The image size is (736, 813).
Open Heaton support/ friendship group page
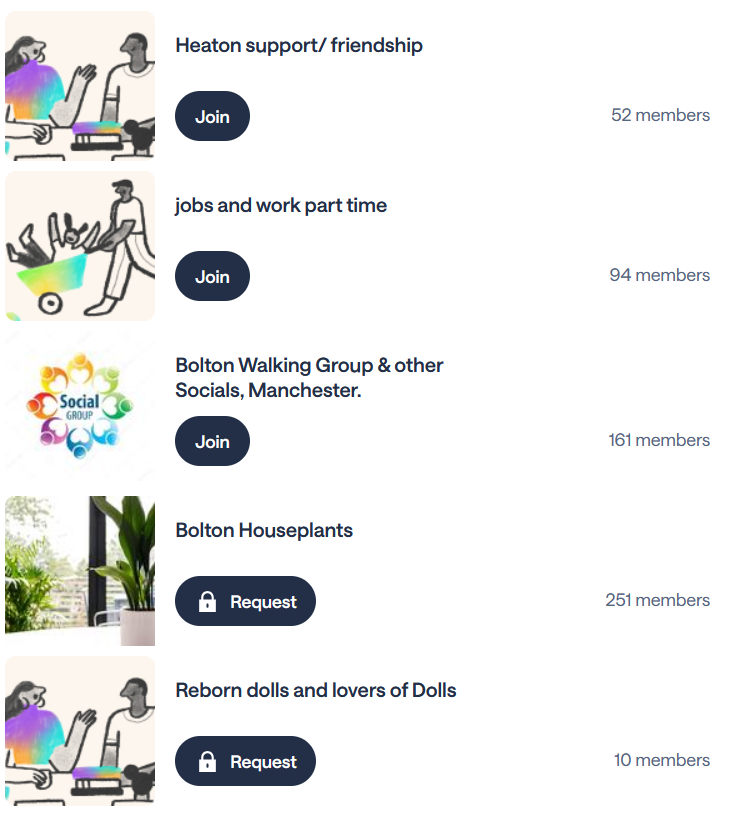[298, 46]
